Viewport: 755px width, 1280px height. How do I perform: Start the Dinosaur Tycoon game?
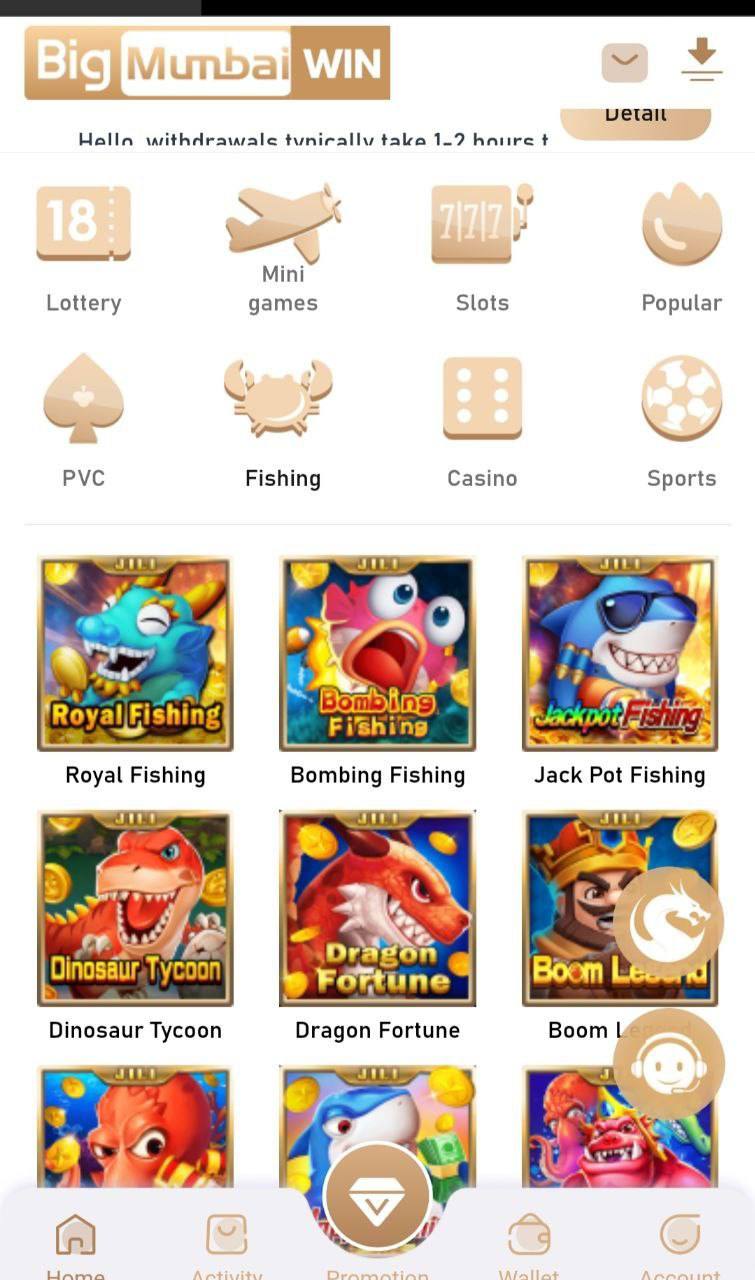coord(135,909)
